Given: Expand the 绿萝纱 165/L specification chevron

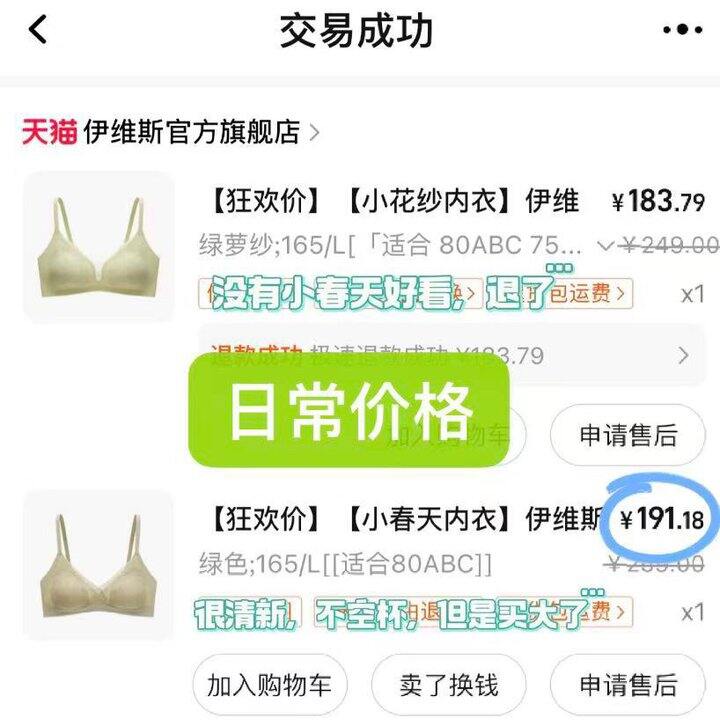Looking at the screenshot, I should (x=605, y=244).
